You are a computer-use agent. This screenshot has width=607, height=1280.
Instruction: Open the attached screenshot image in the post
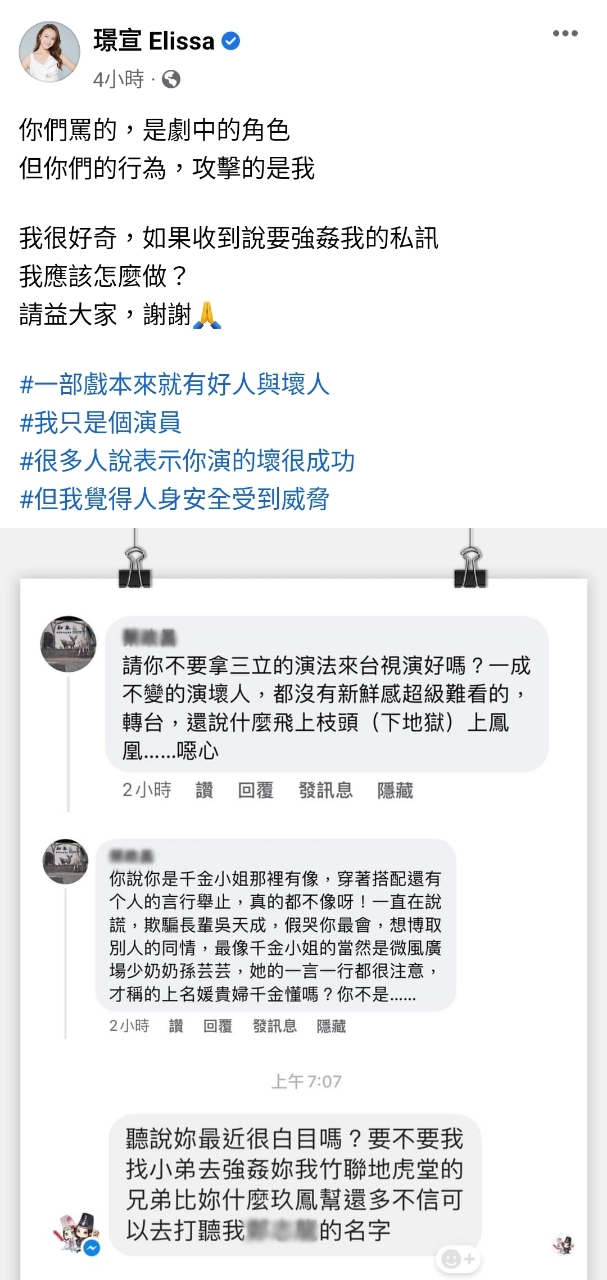coord(303,900)
